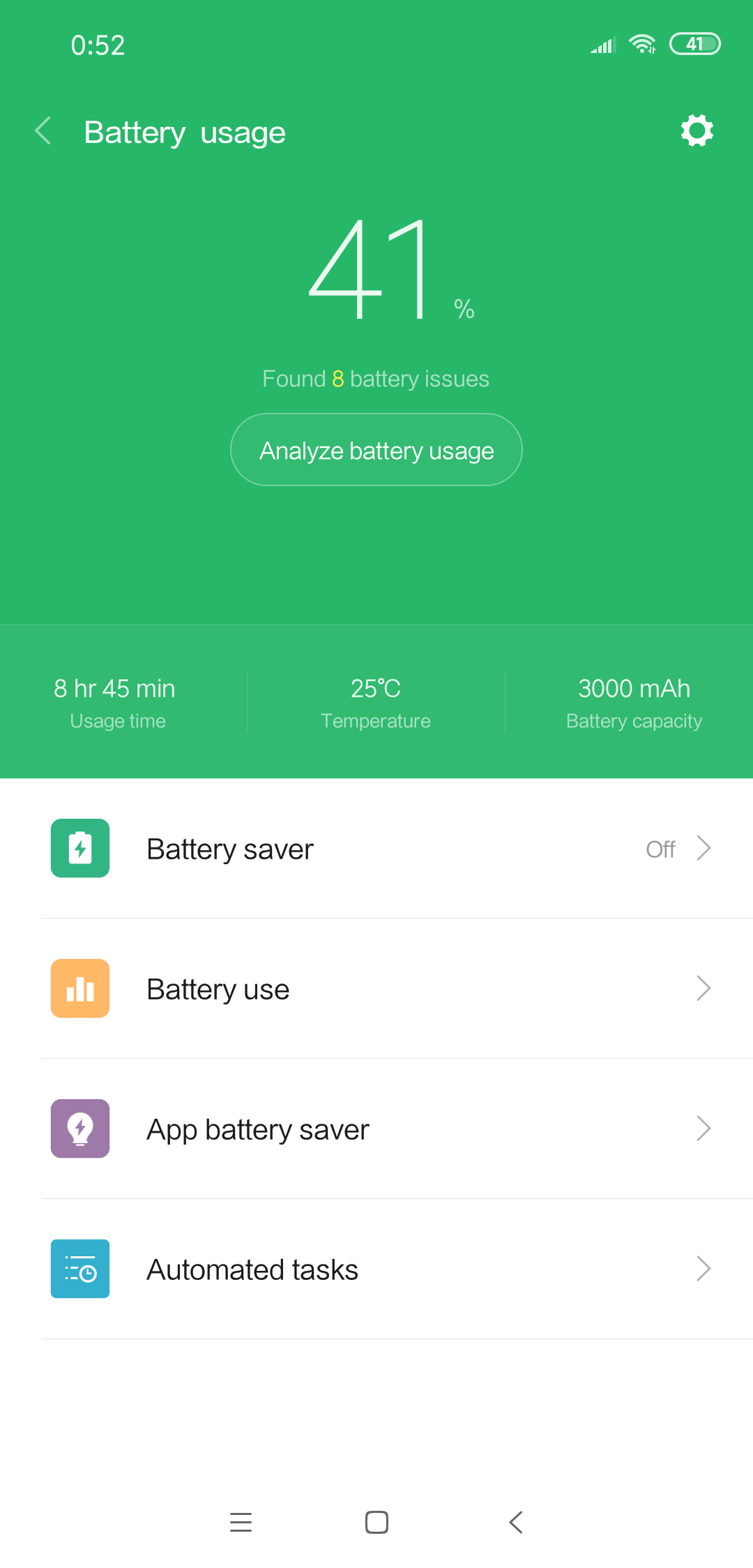Open App battery saver
The image size is (753, 1568).
point(376,1129)
